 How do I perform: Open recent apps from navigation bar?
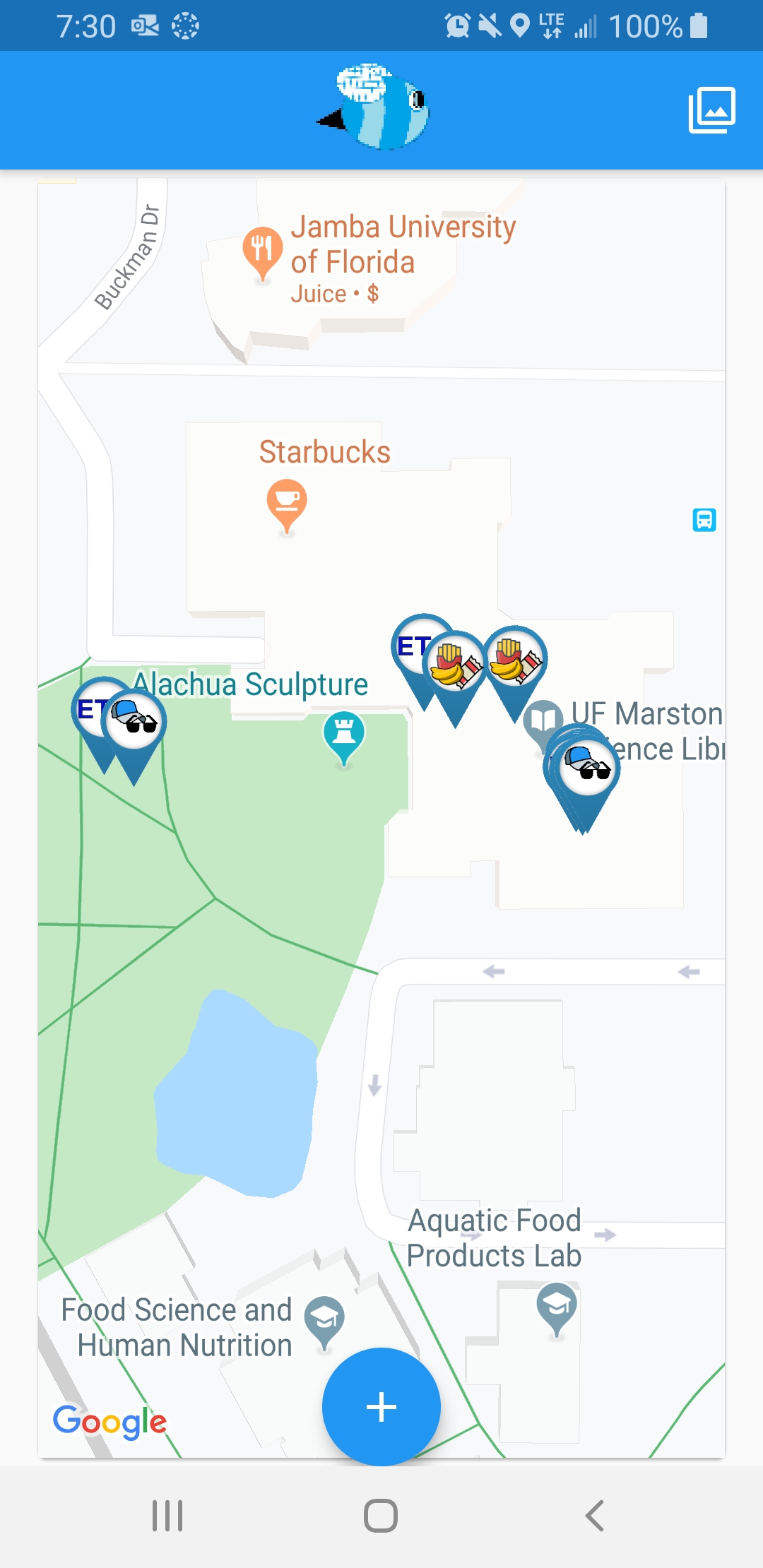click(167, 1516)
